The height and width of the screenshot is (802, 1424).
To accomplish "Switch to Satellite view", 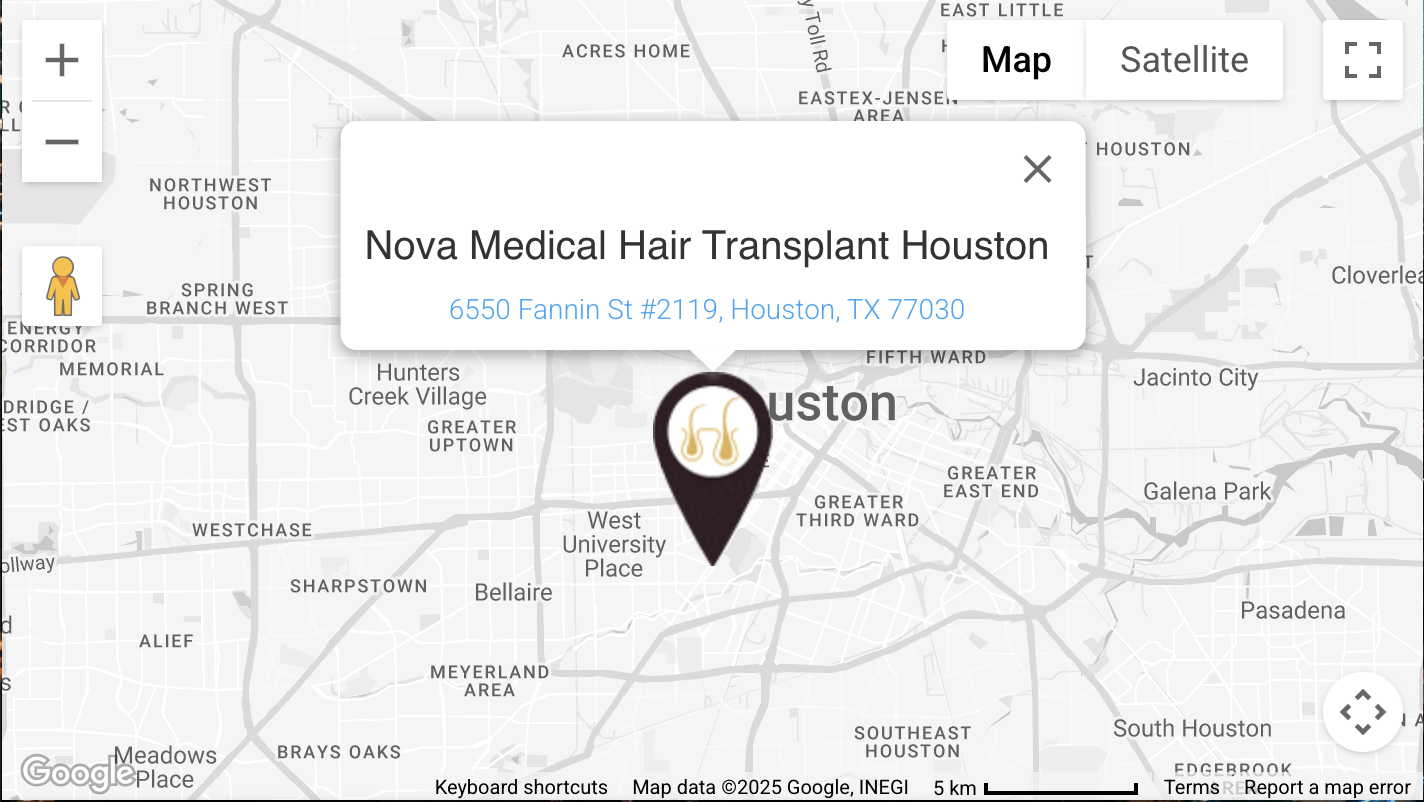I will coord(1184,60).
